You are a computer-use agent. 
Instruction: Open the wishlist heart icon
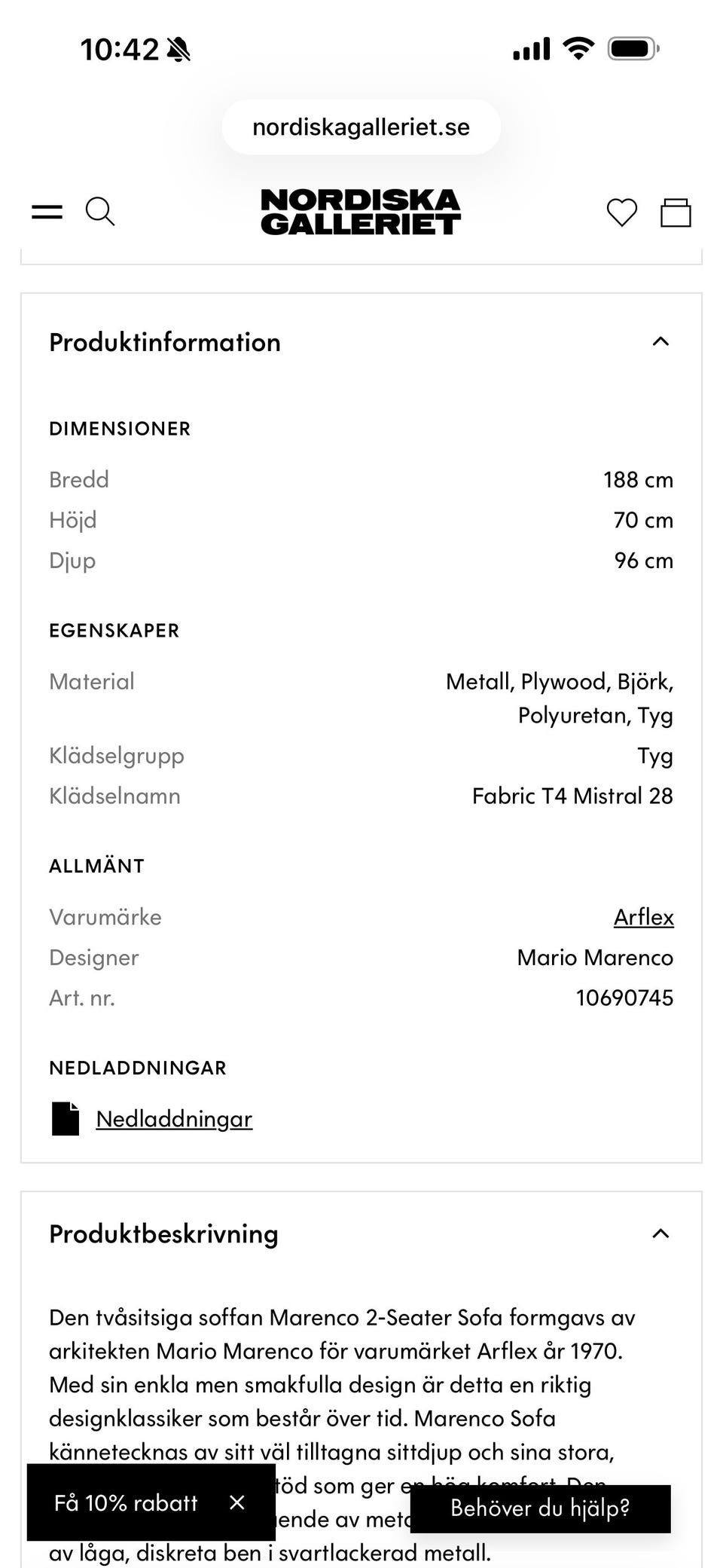621,213
